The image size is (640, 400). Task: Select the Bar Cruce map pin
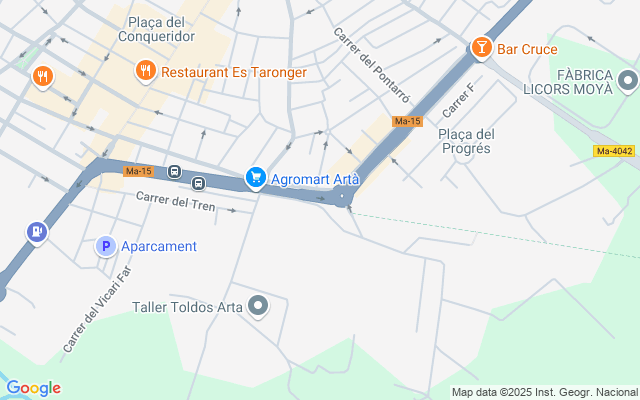coord(482,47)
